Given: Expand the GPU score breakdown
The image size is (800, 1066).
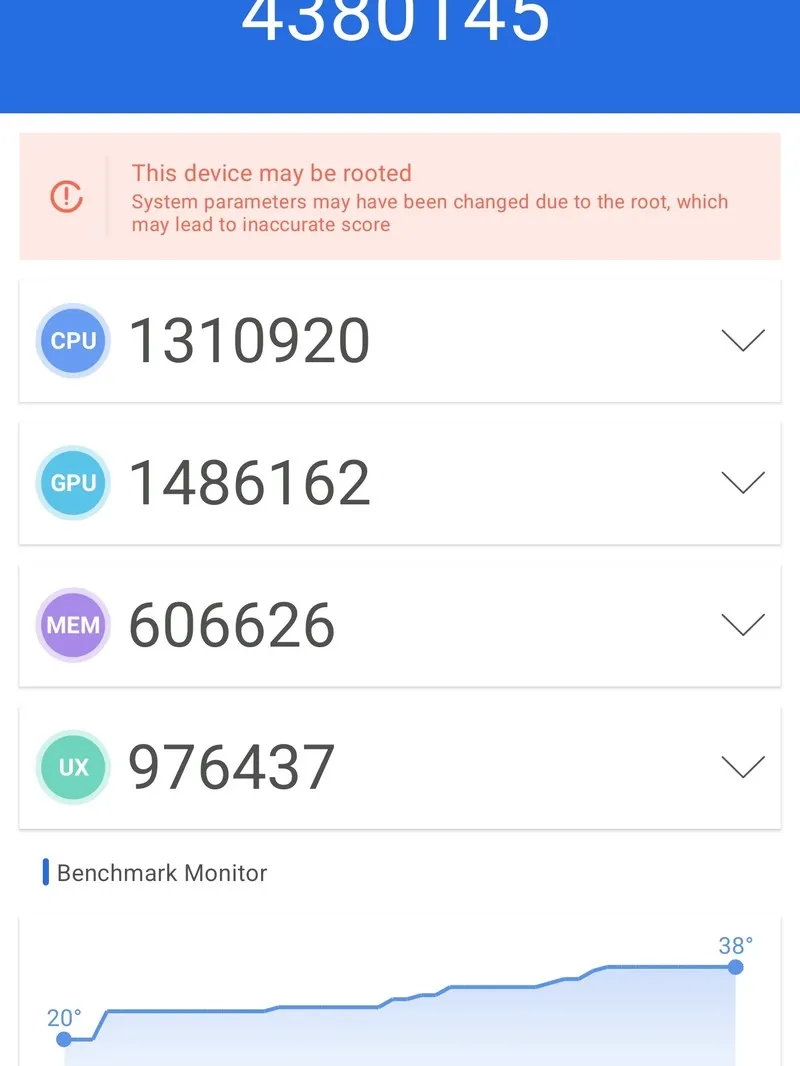Looking at the screenshot, I should 742,483.
